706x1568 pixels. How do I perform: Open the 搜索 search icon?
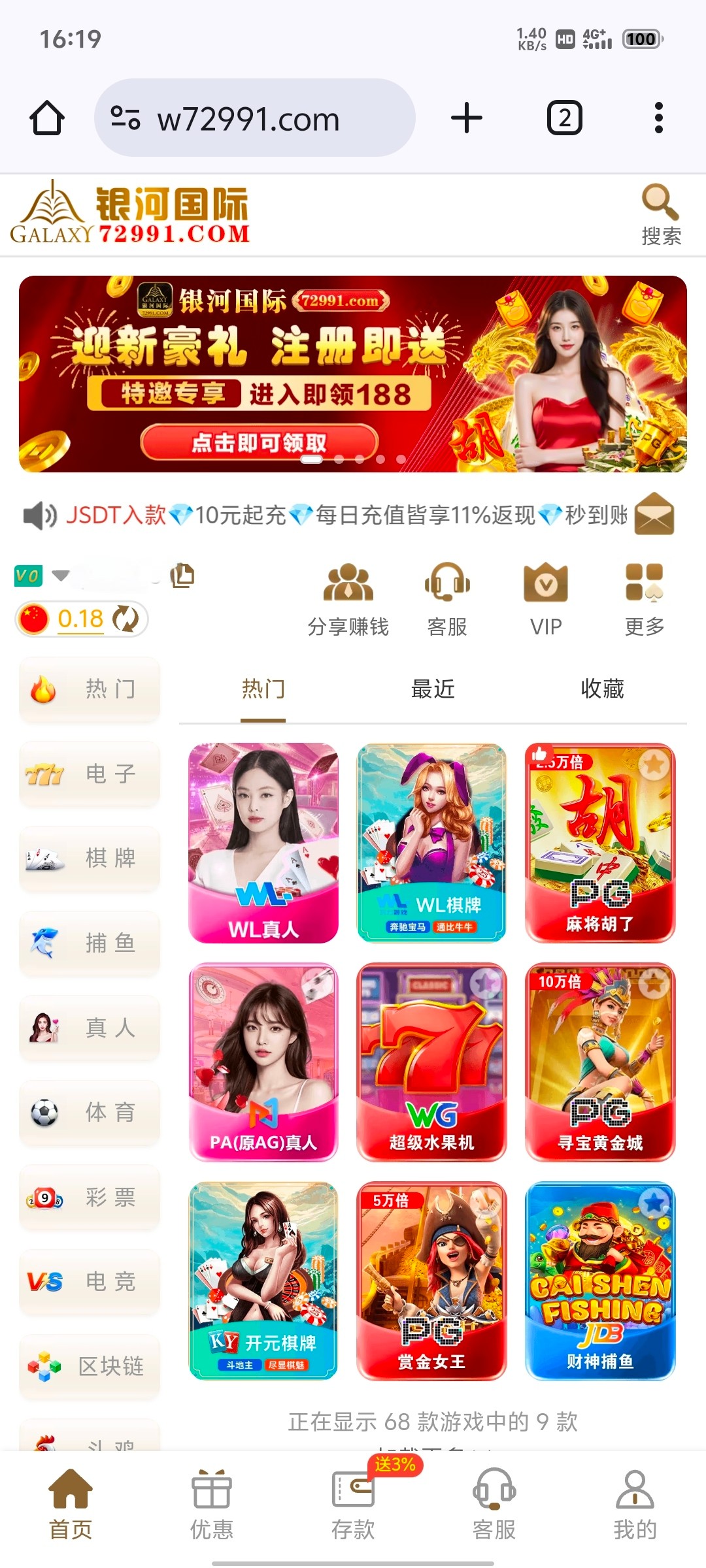(660, 213)
